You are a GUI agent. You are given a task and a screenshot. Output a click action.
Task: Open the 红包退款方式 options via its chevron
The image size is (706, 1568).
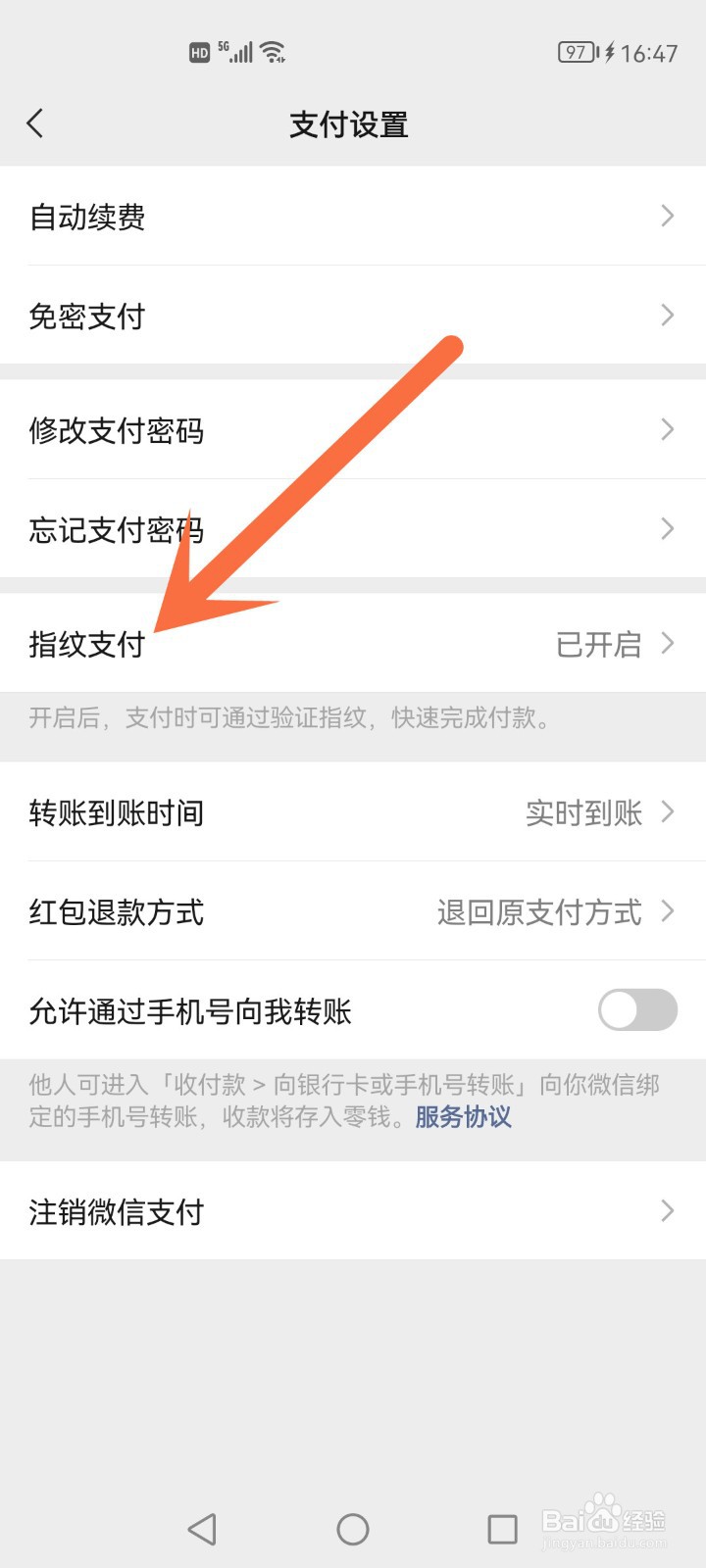(670, 912)
